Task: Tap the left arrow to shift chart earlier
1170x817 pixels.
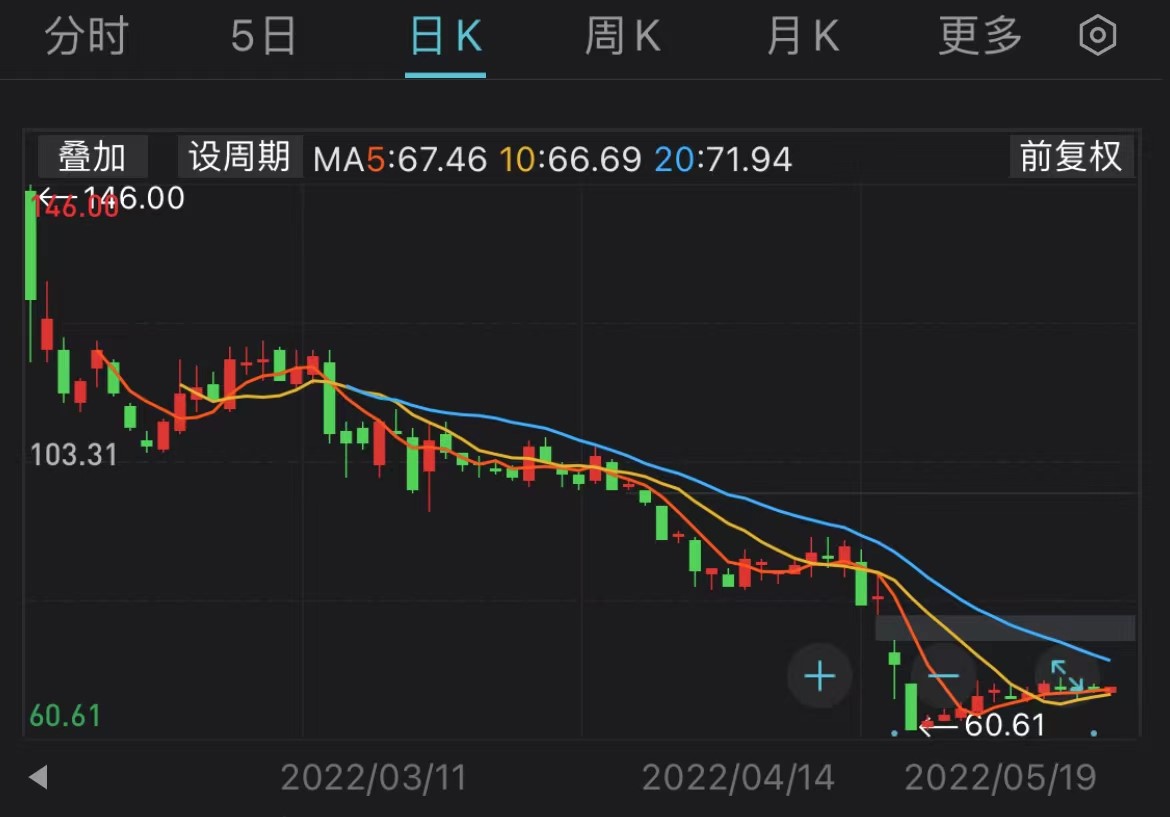Action: point(38,777)
